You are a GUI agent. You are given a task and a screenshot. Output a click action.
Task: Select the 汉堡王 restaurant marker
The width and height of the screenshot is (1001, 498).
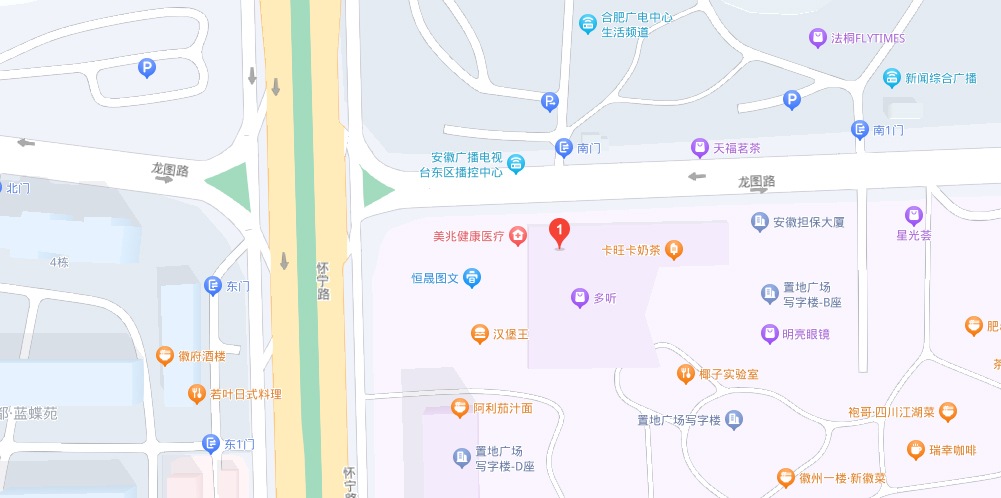pos(480,334)
